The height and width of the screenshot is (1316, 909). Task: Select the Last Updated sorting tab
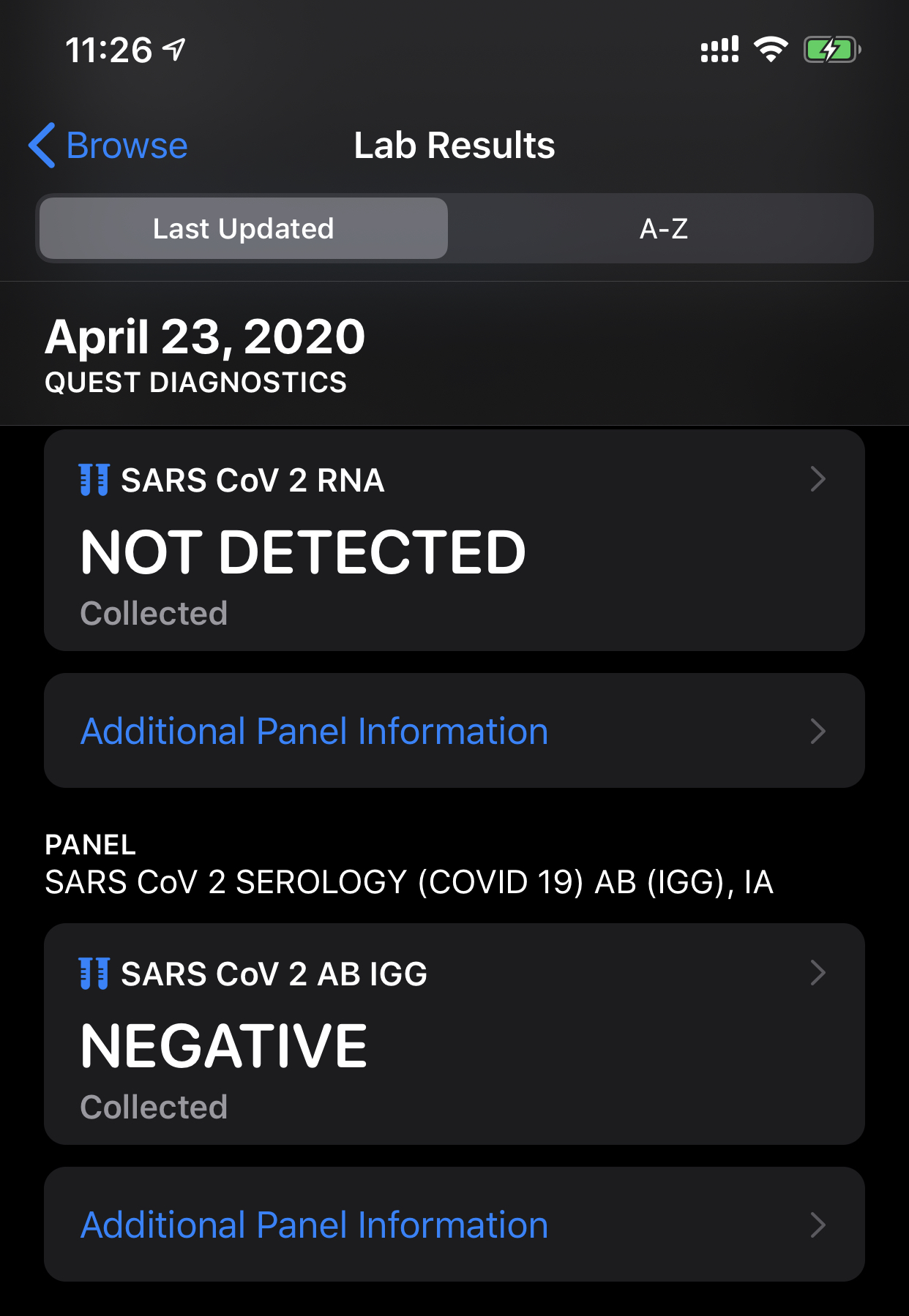point(243,228)
